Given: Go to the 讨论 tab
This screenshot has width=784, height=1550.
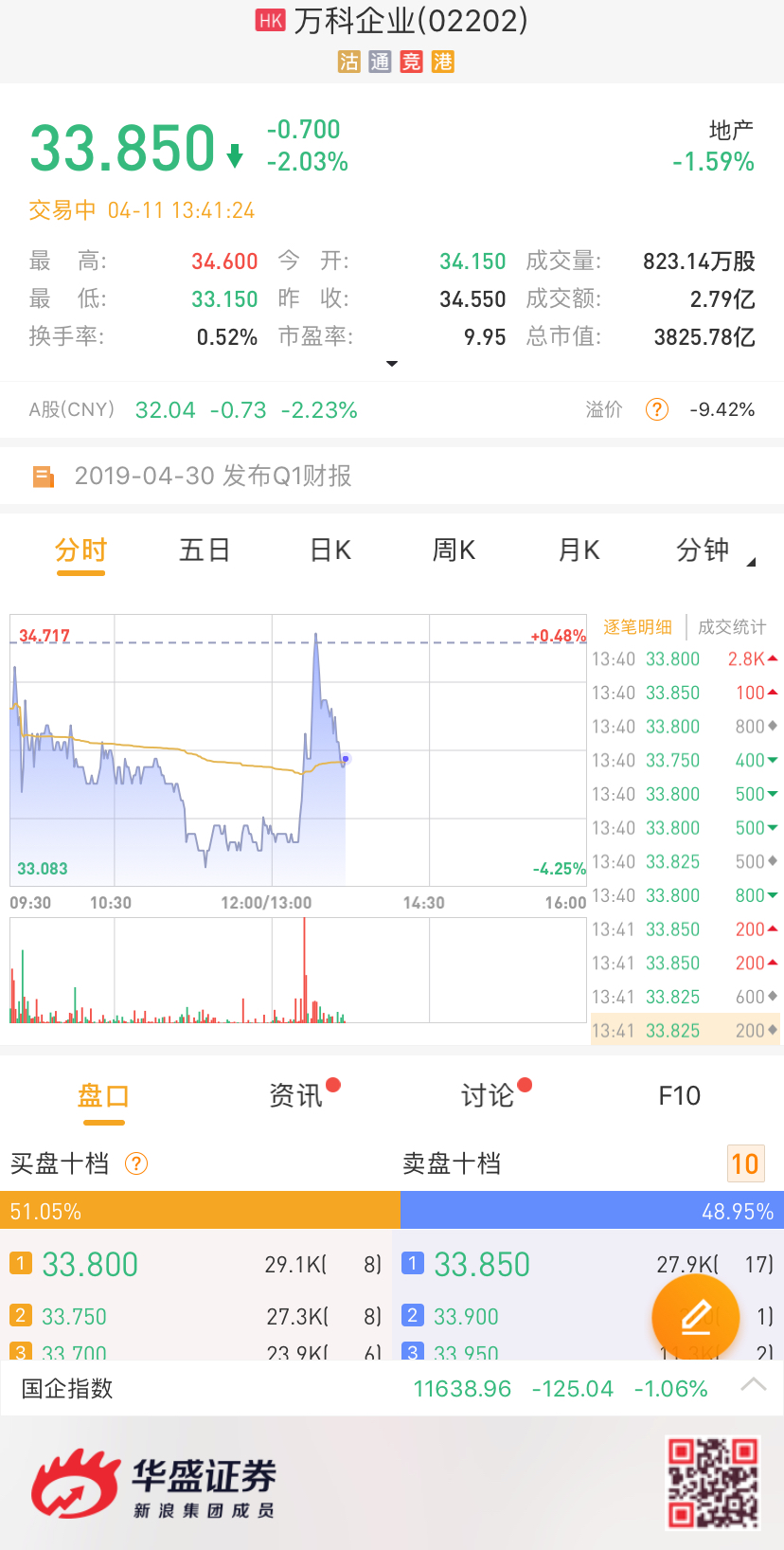Looking at the screenshot, I should tap(488, 1096).
